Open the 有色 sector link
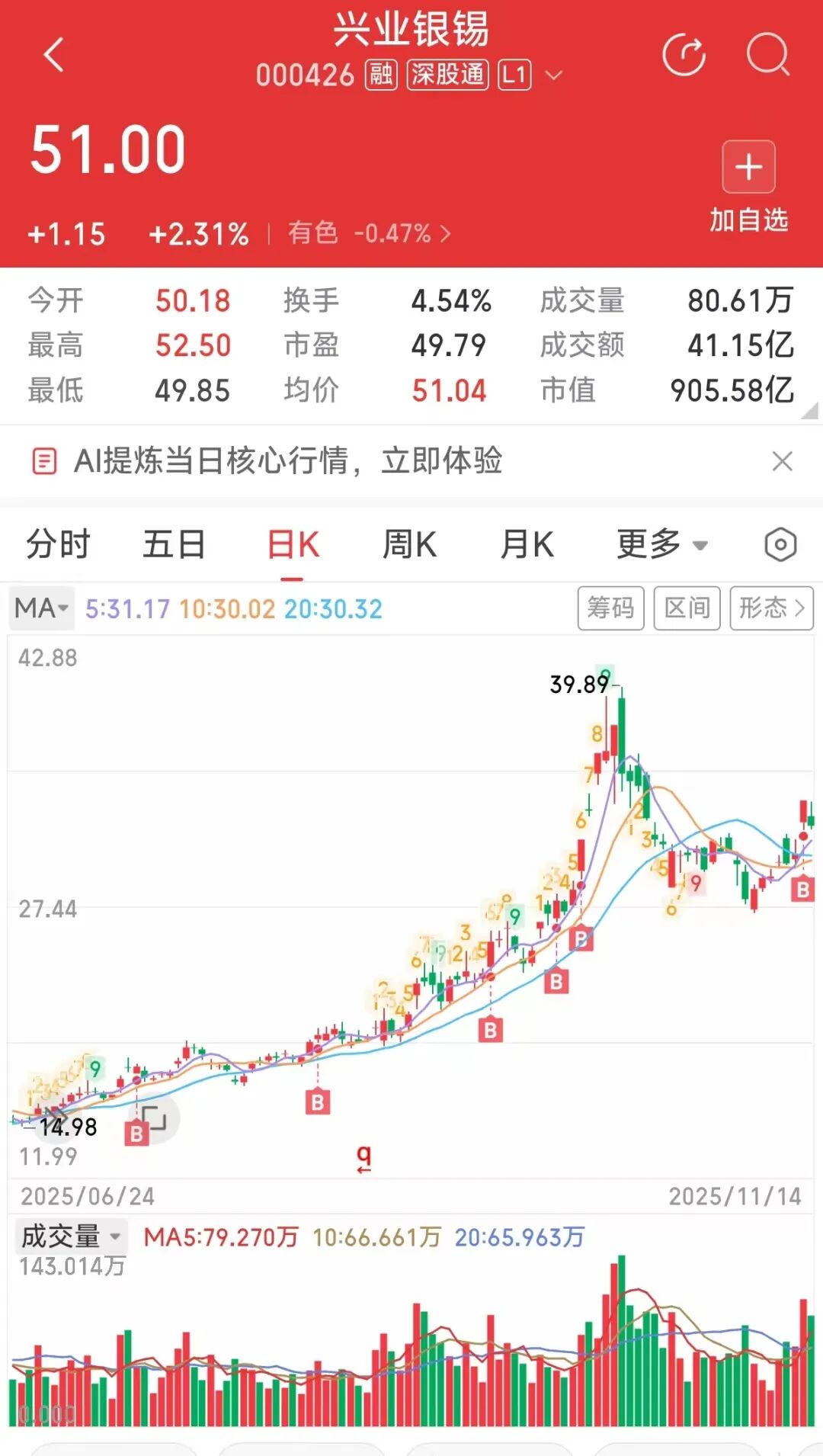The image size is (823, 1456). pos(369,233)
